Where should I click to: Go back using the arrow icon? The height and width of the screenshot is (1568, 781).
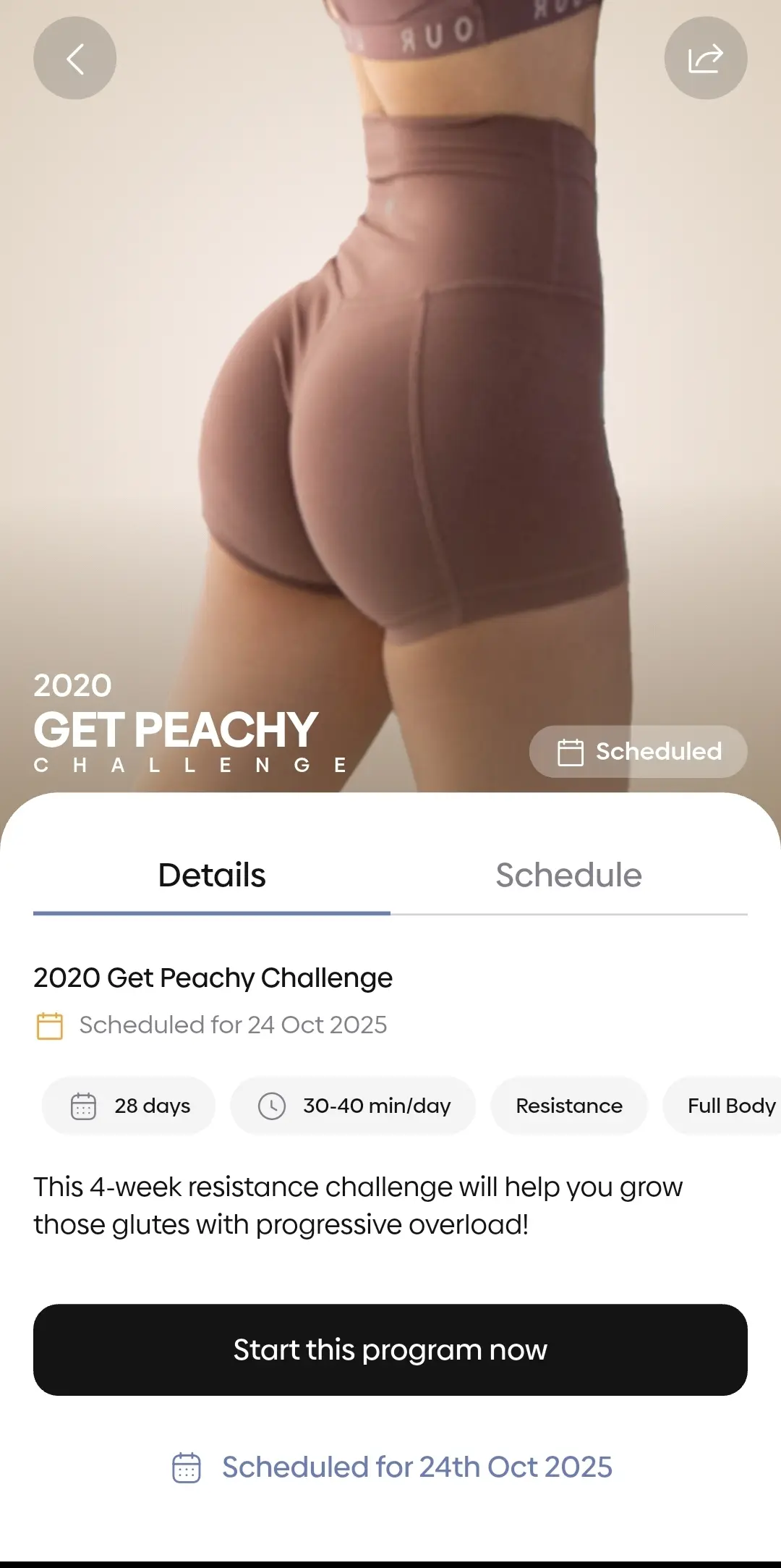point(75,59)
